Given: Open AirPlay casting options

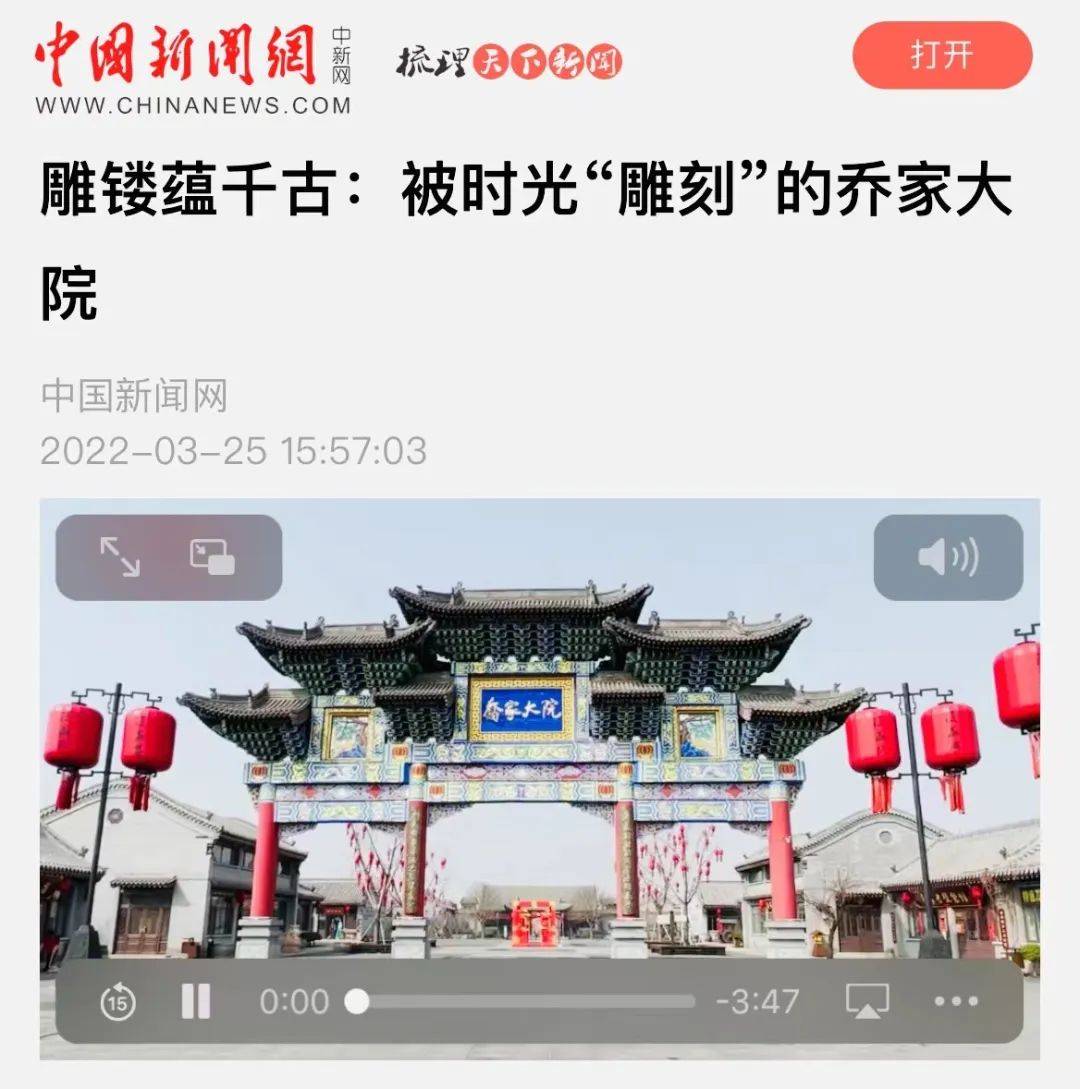Looking at the screenshot, I should point(867,1001).
